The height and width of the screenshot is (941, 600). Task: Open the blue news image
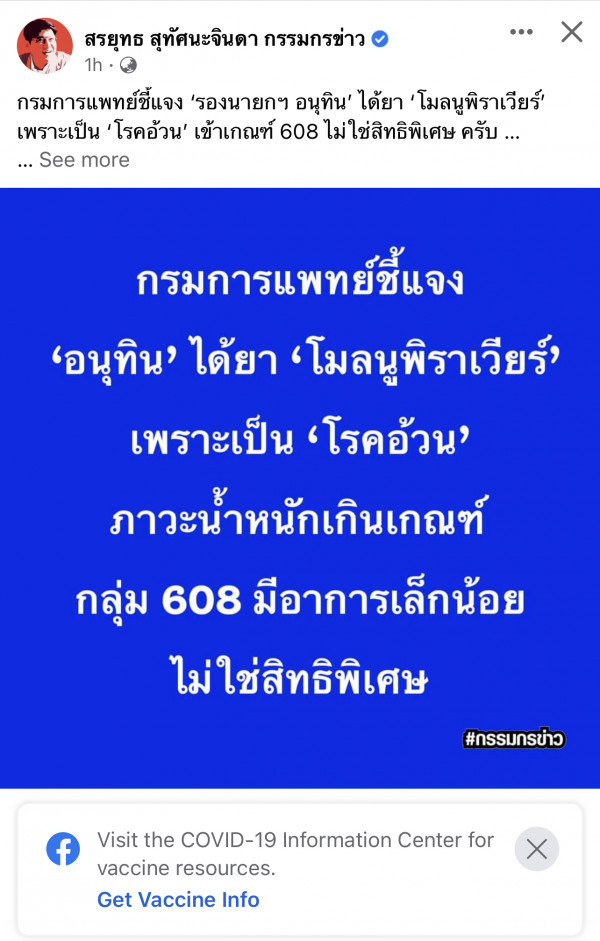click(x=300, y=487)
